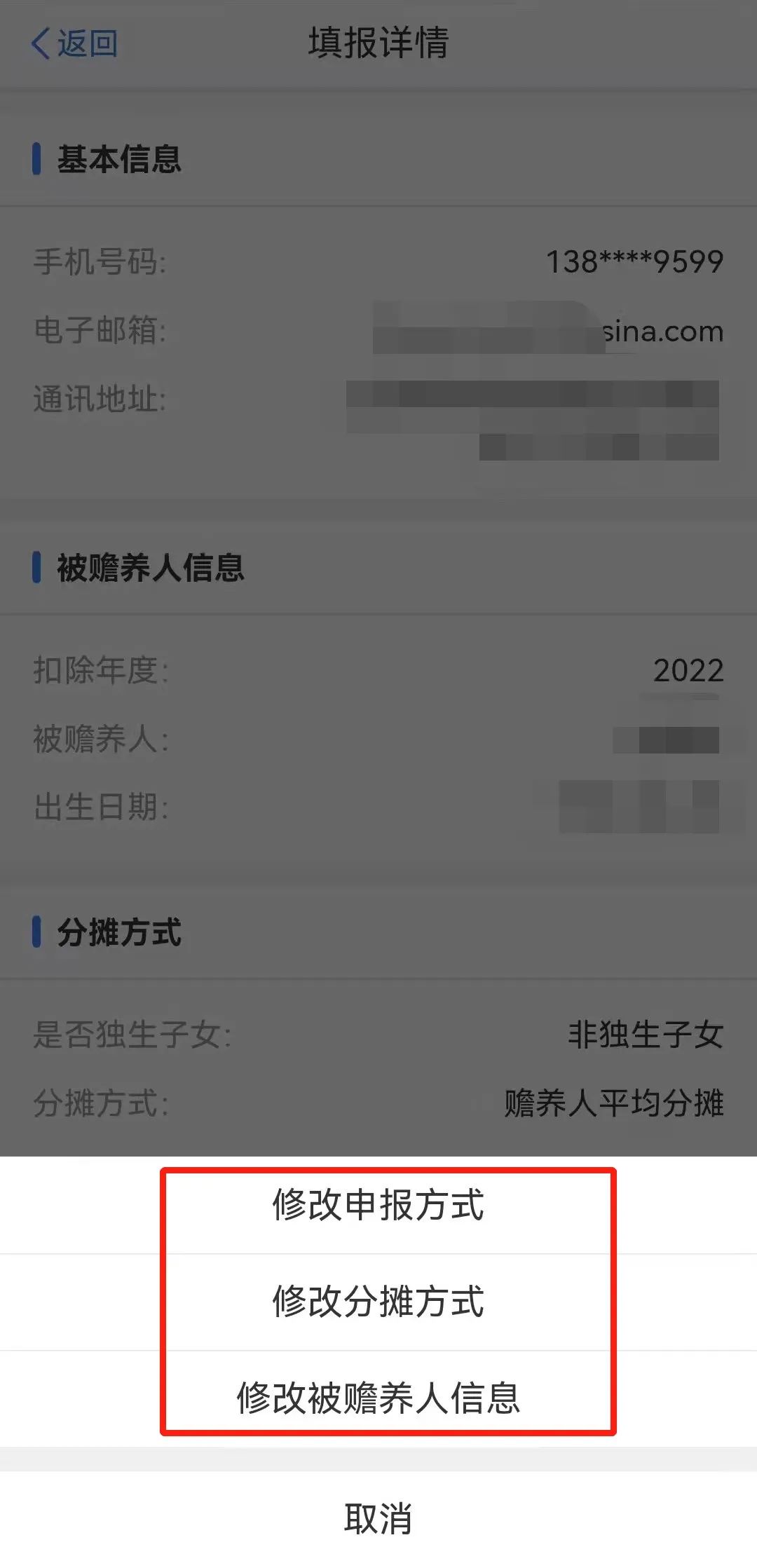Viewport: 757px width, 1568px height.
Task: Choose 修改申报方式 from the action sheet
Action: click(x=378, y=1205)
